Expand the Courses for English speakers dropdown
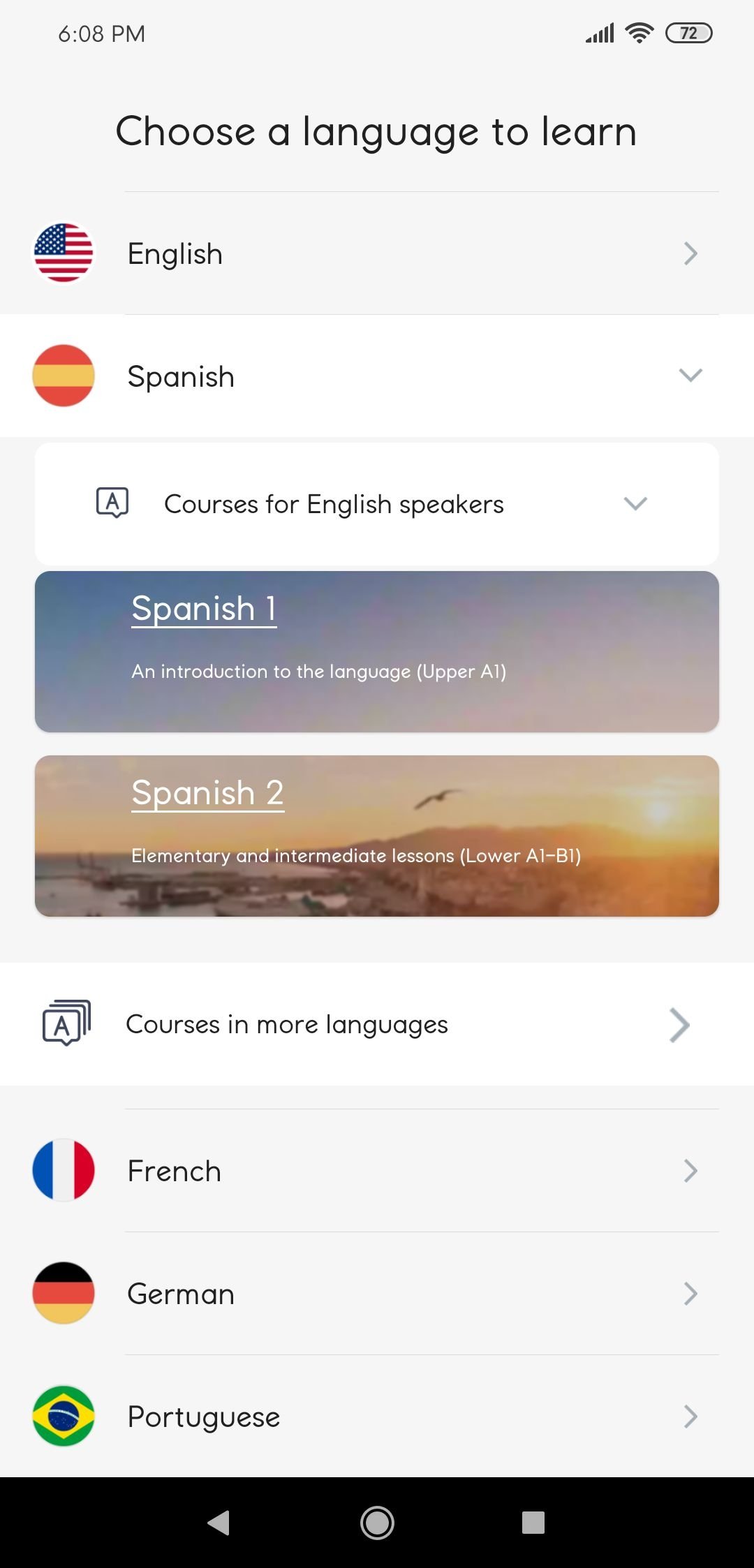754x1568 pixels. coord(377,504)
